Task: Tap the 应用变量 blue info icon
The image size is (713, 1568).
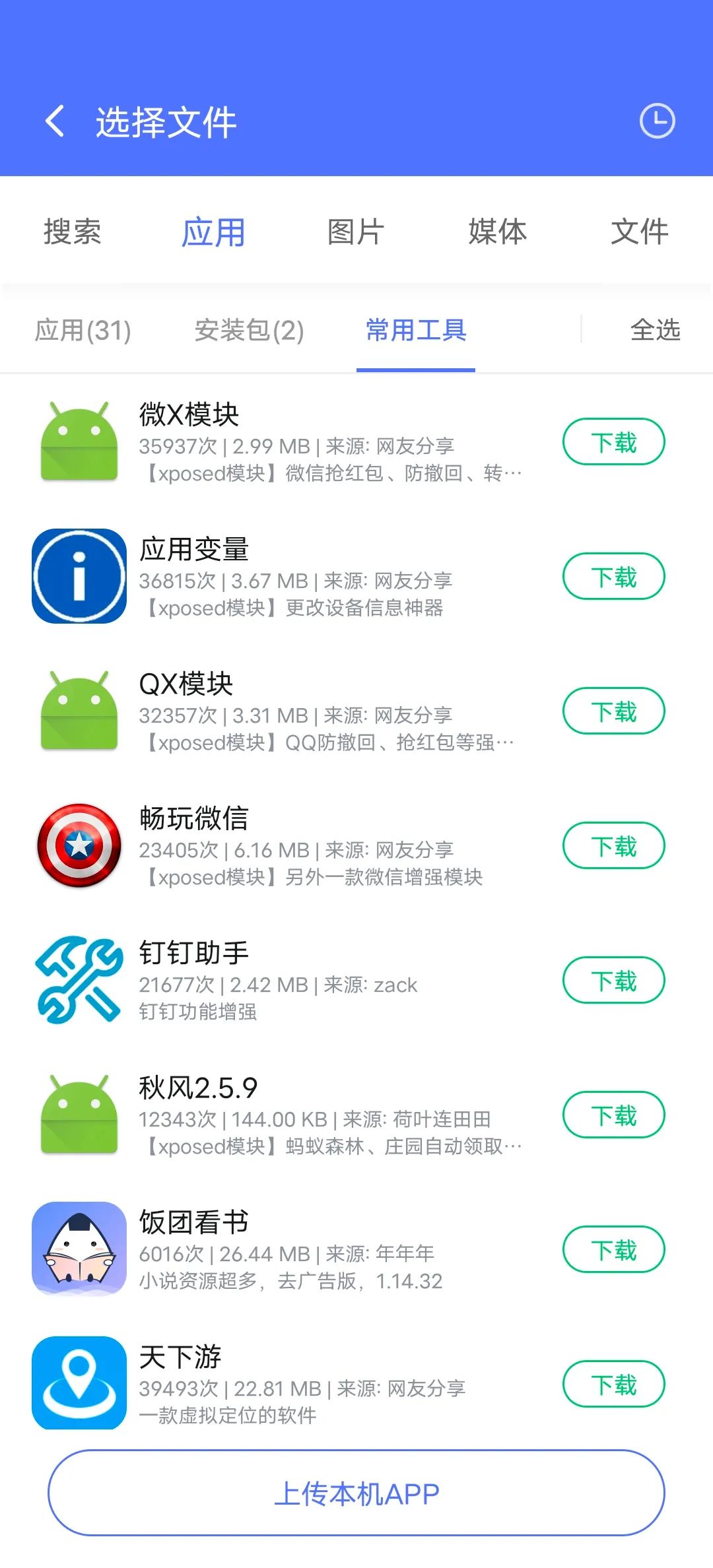Action: 78,575
